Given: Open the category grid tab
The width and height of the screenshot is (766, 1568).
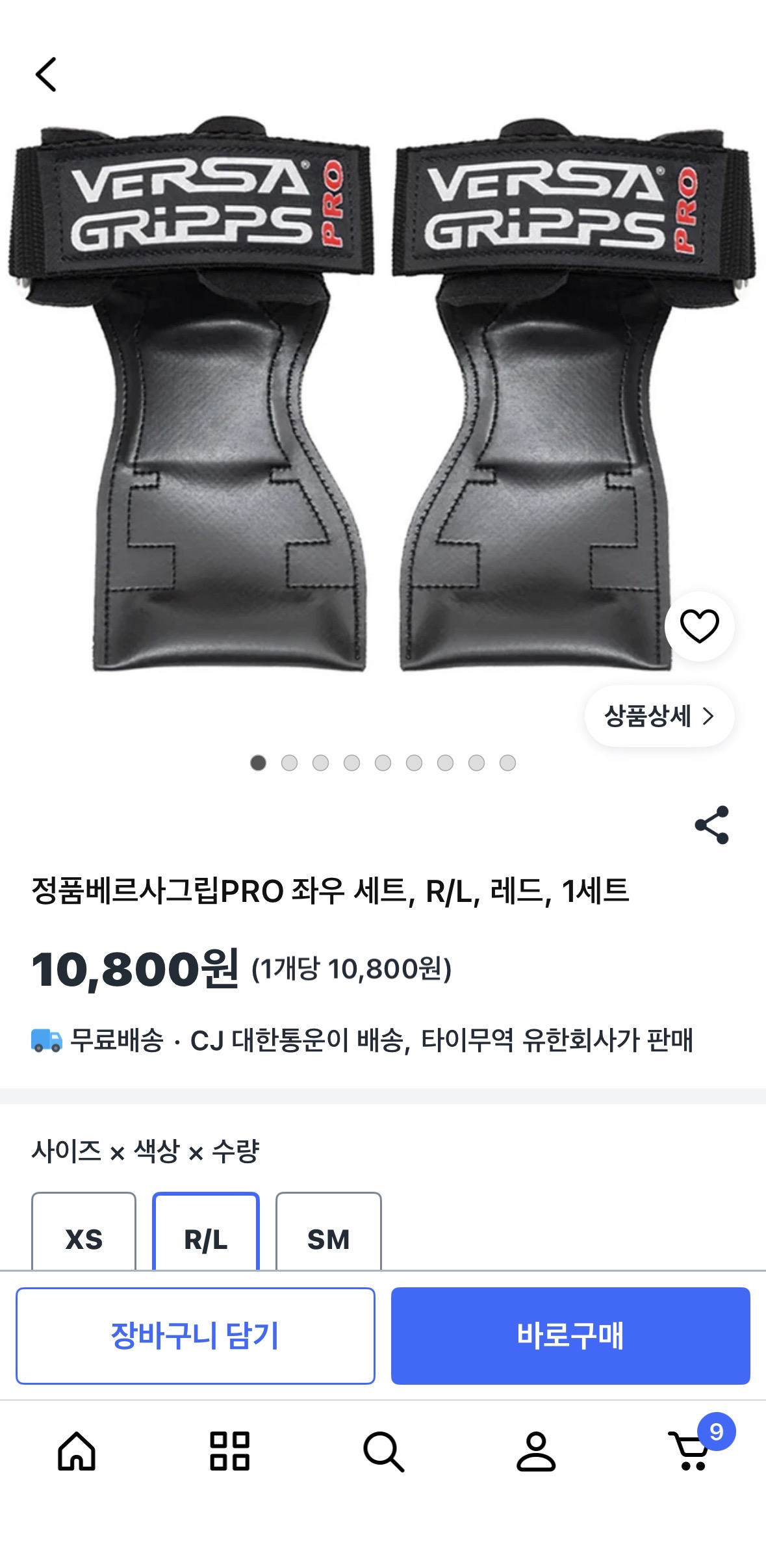Looking at the screenshot, I should [x=230, y=1452].
